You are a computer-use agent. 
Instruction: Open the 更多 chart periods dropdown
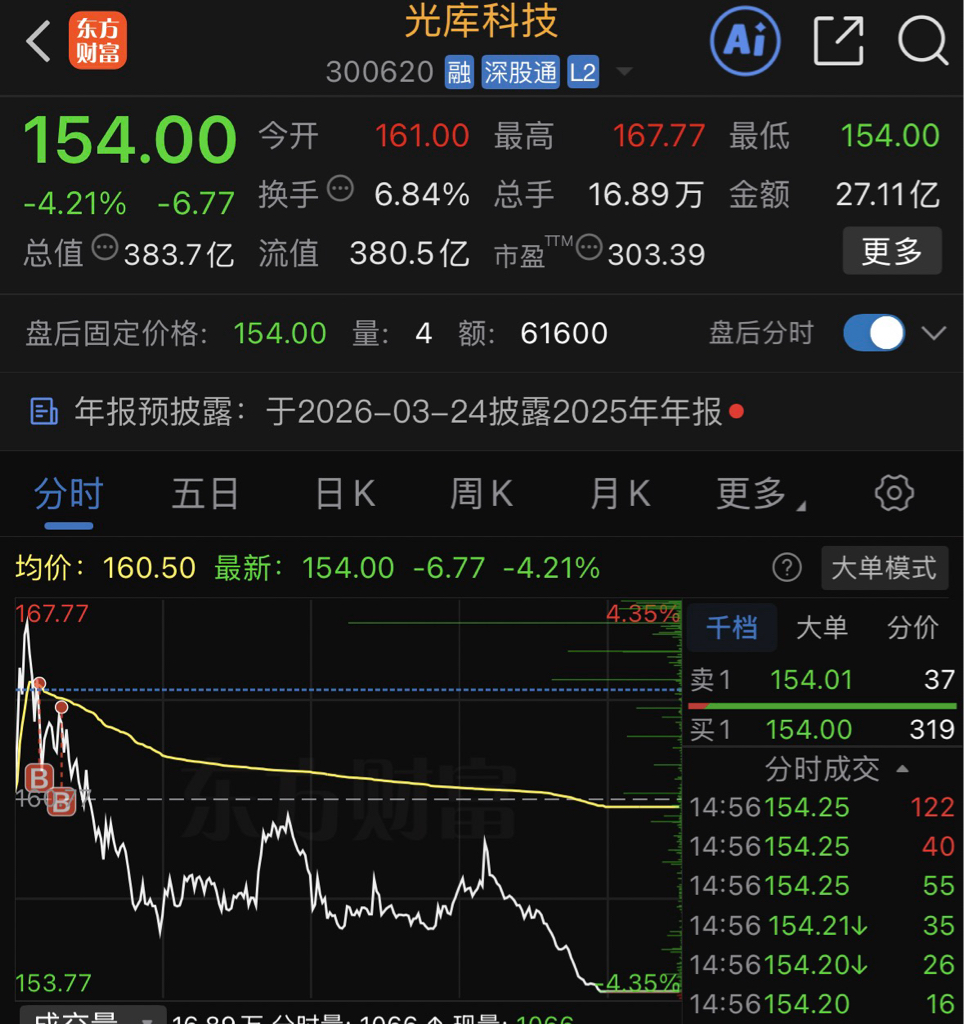point(761,494)
